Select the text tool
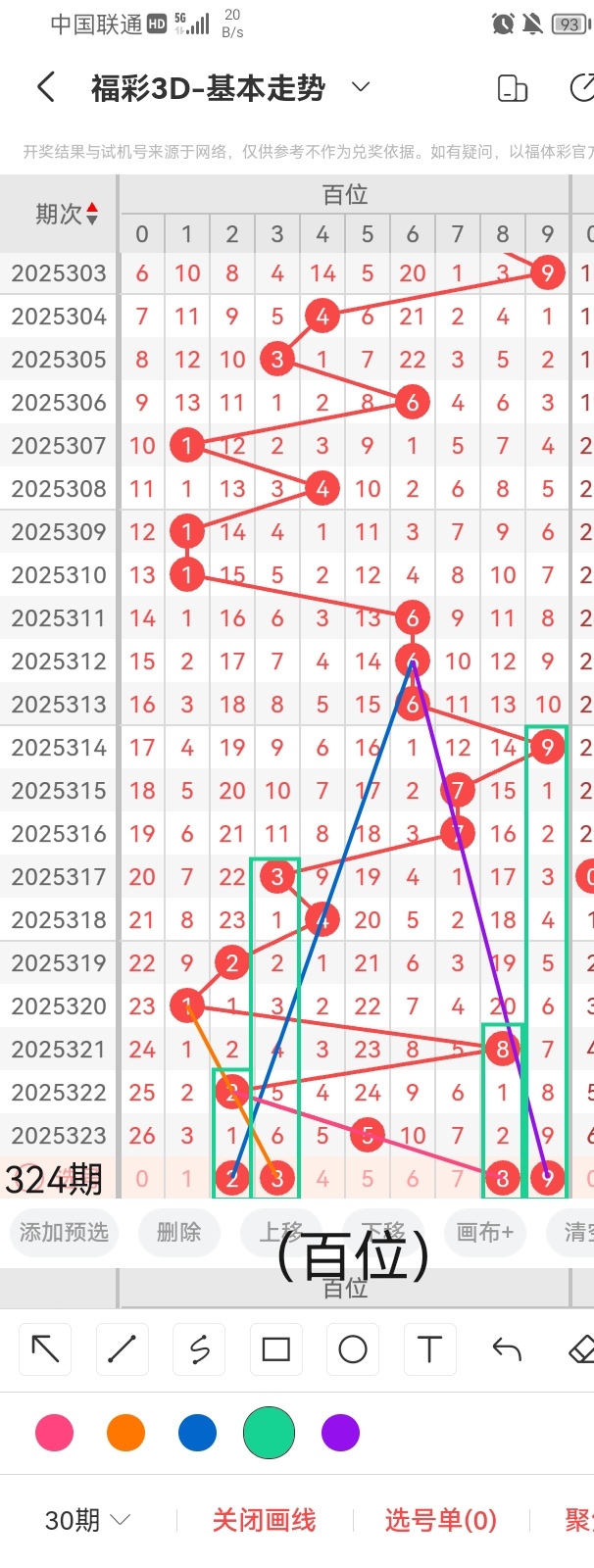 [428, 1349]
